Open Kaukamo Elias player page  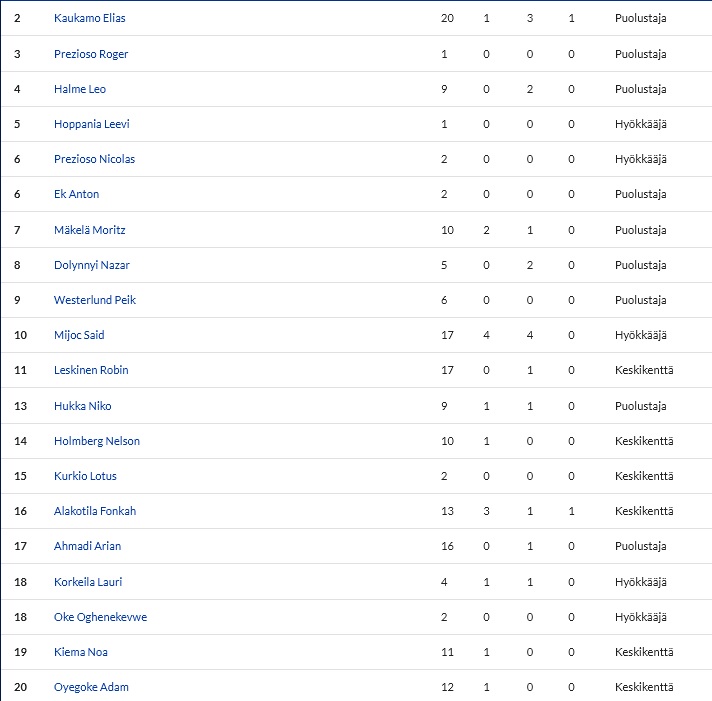89,18
